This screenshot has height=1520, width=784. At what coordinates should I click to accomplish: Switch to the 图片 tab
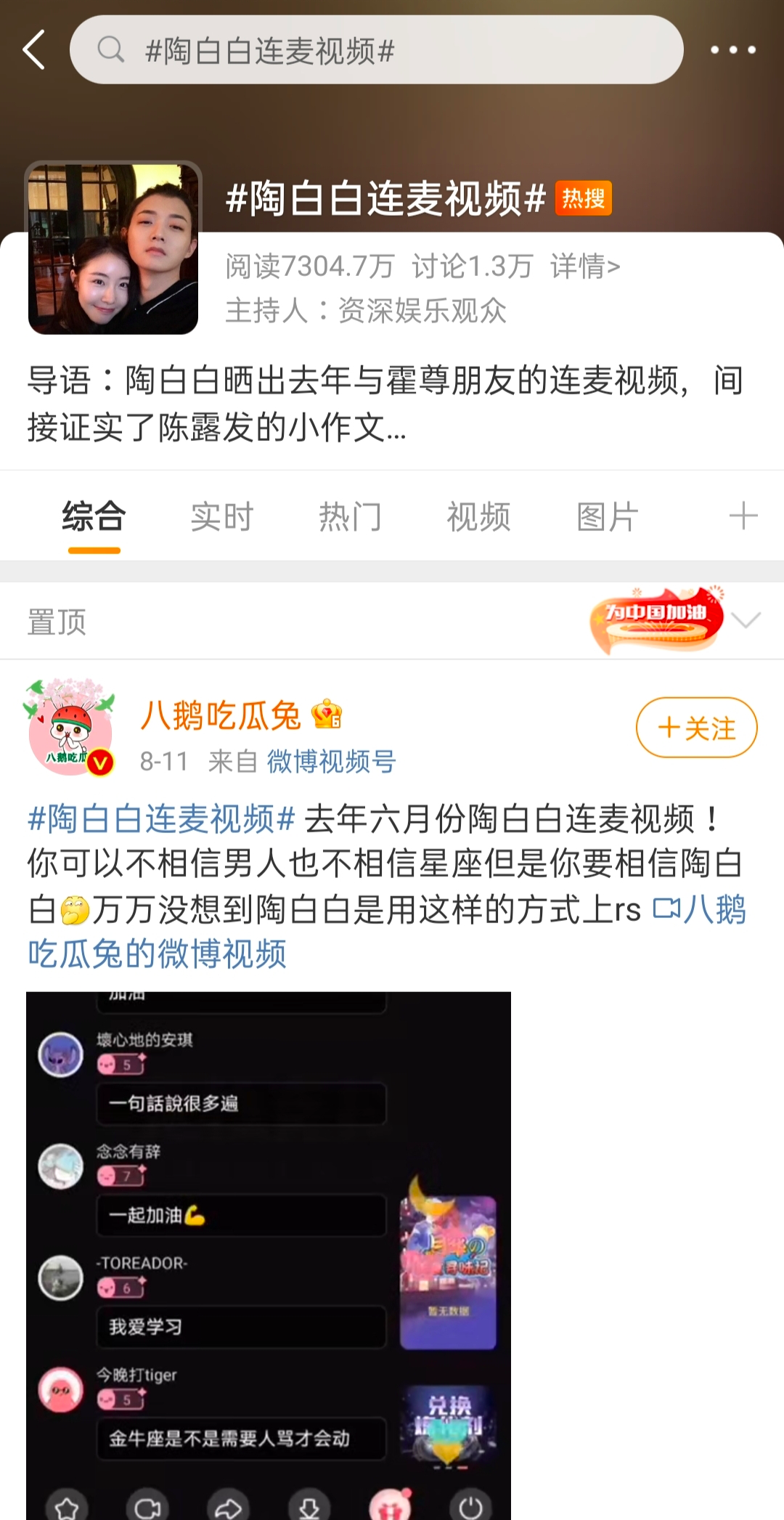pyautogui.click(x=607, y=517)
